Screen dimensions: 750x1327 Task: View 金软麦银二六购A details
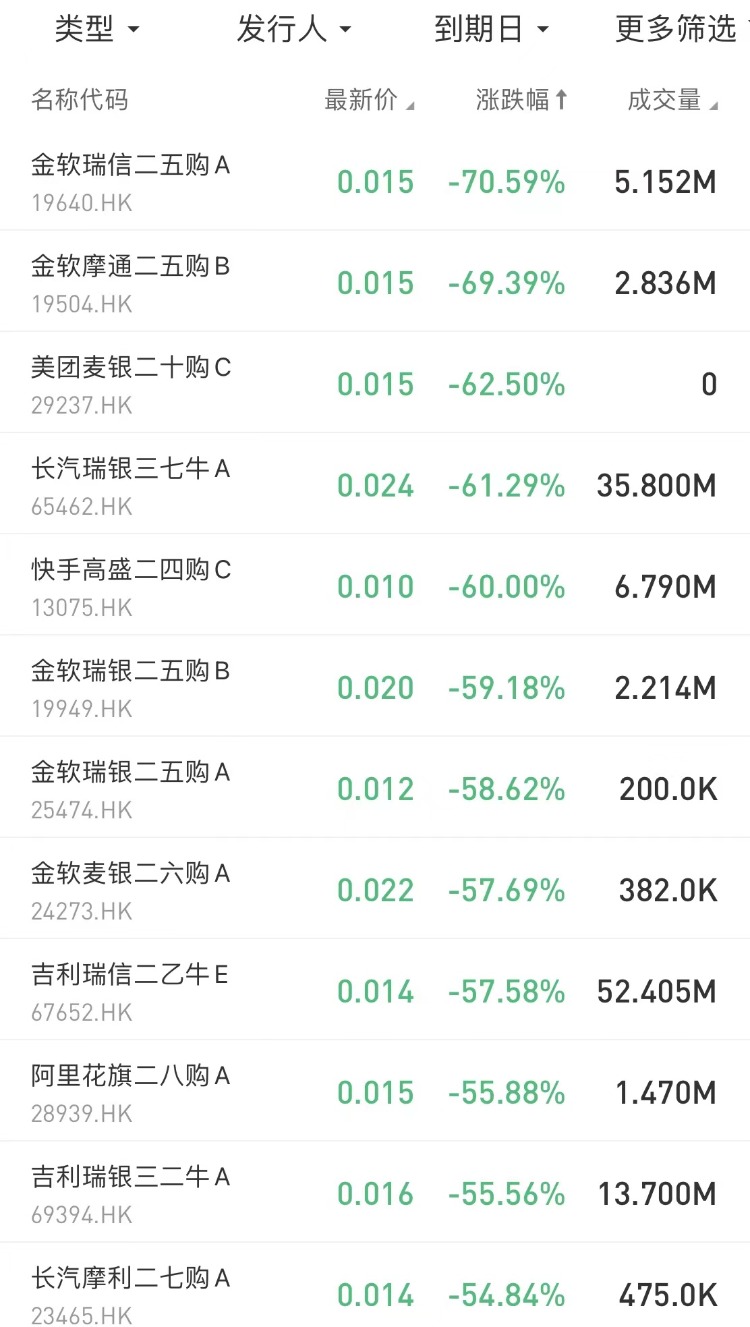(375, 889)
